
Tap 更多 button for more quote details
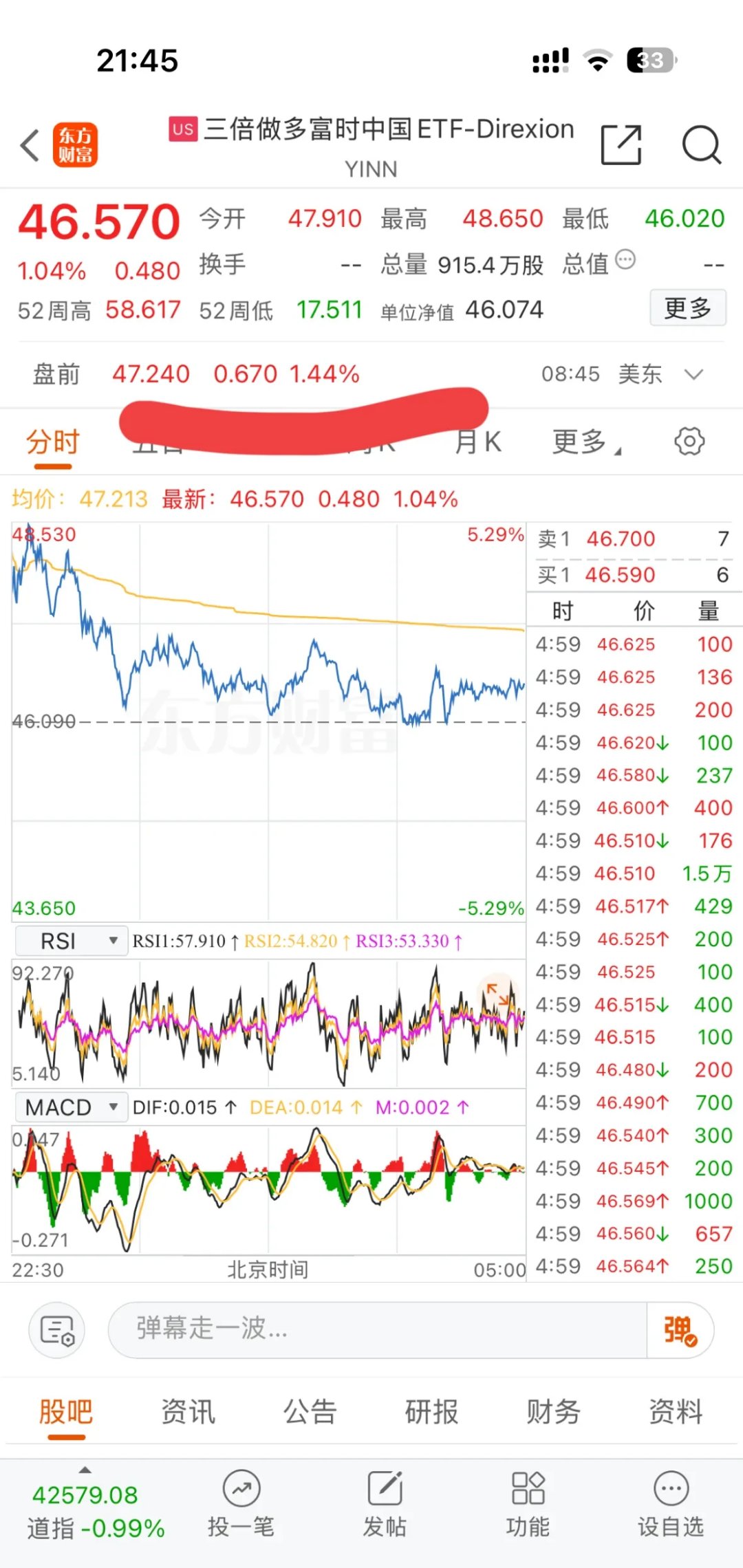pos(687,308)
